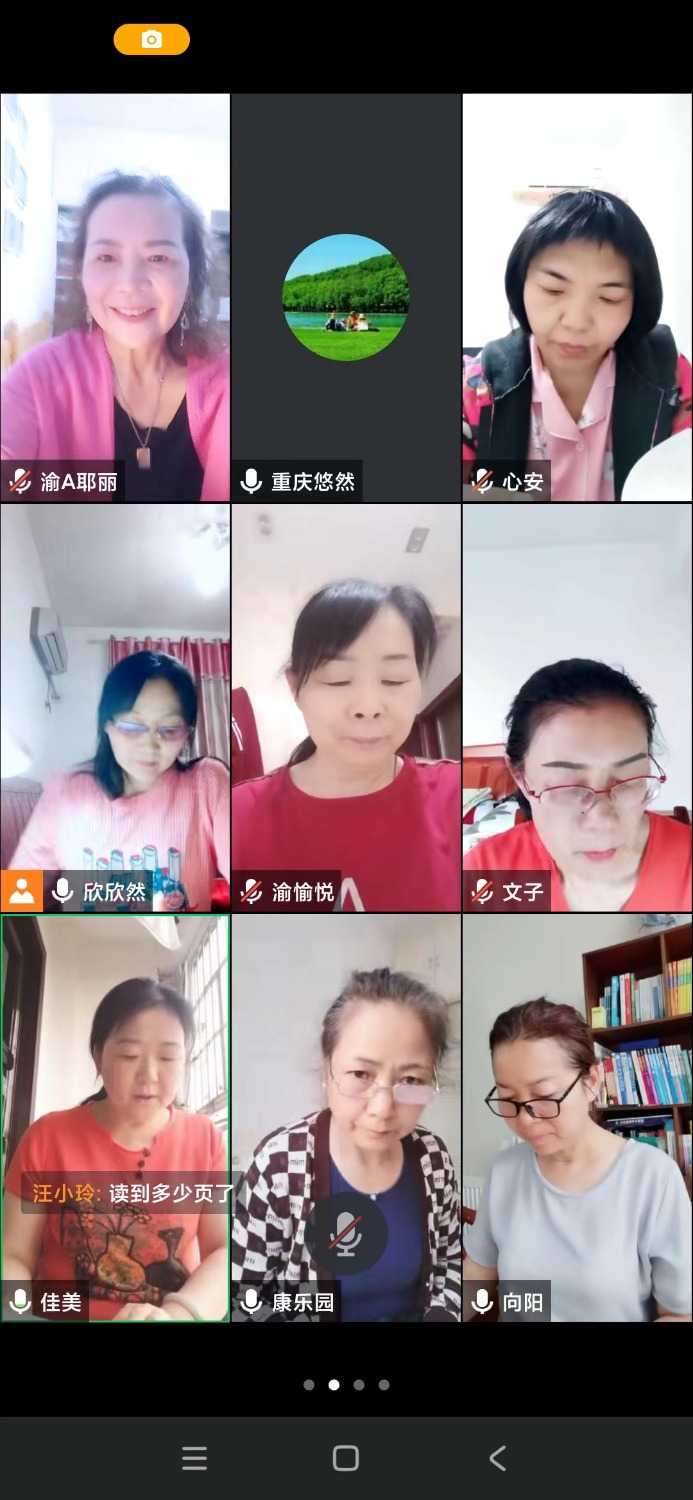Image resolution: width=693 pixels, height=1500 pixels.
Task: Open 渝A耶丽's video tile
Action: click(115, 297)
